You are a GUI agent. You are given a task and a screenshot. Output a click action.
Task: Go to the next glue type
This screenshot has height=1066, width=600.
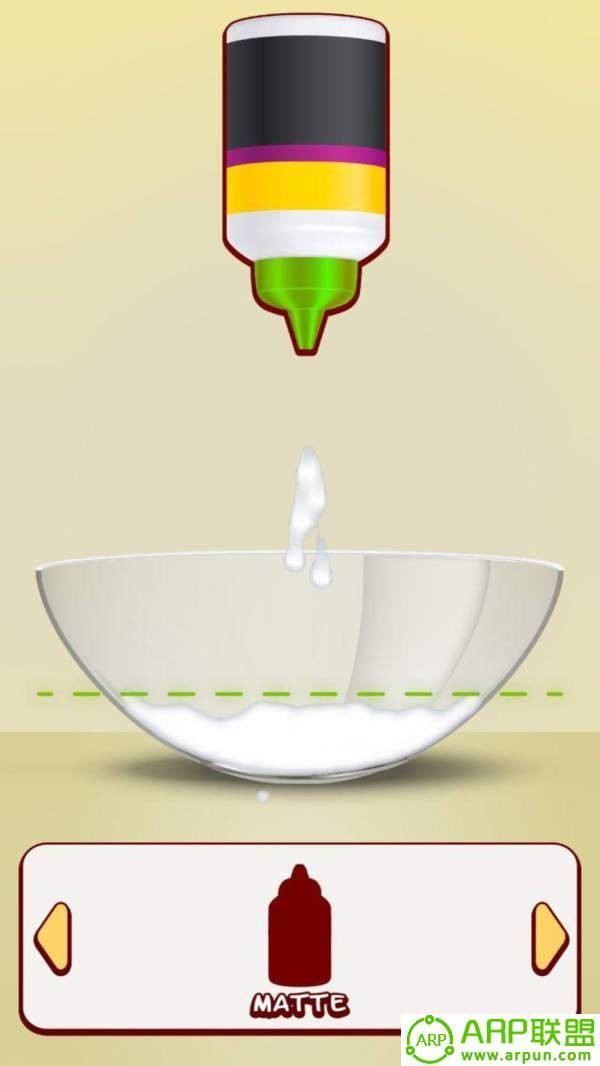tap(549, 938)
